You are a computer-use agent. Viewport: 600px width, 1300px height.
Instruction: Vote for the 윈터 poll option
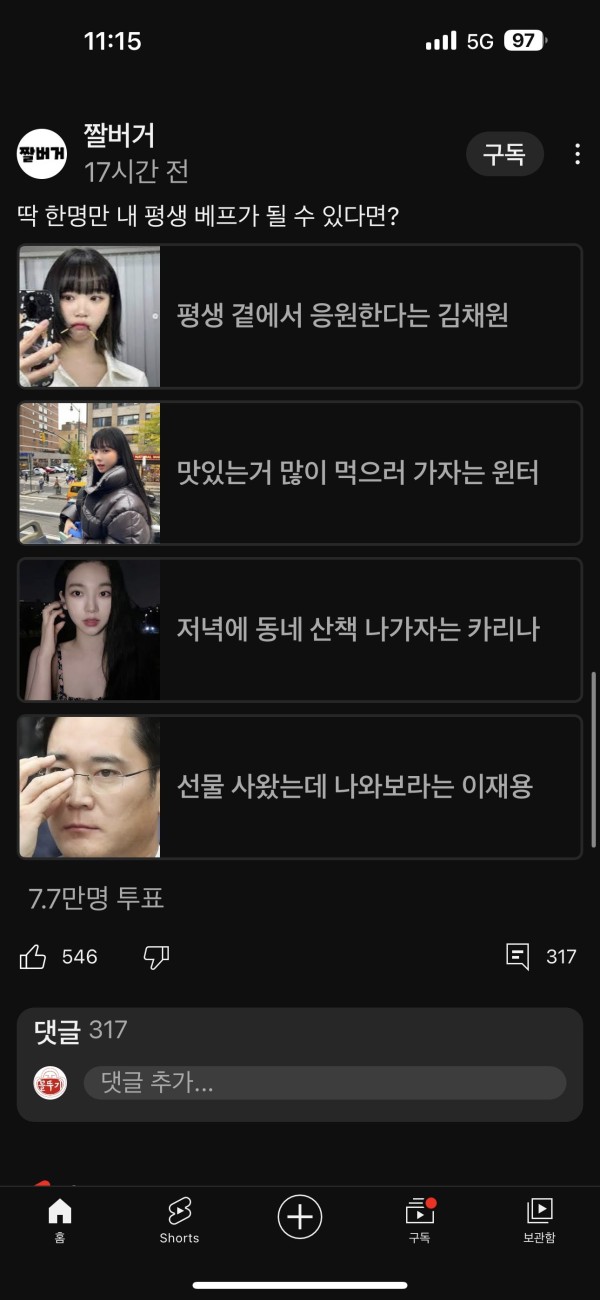[x=300, y=473]
